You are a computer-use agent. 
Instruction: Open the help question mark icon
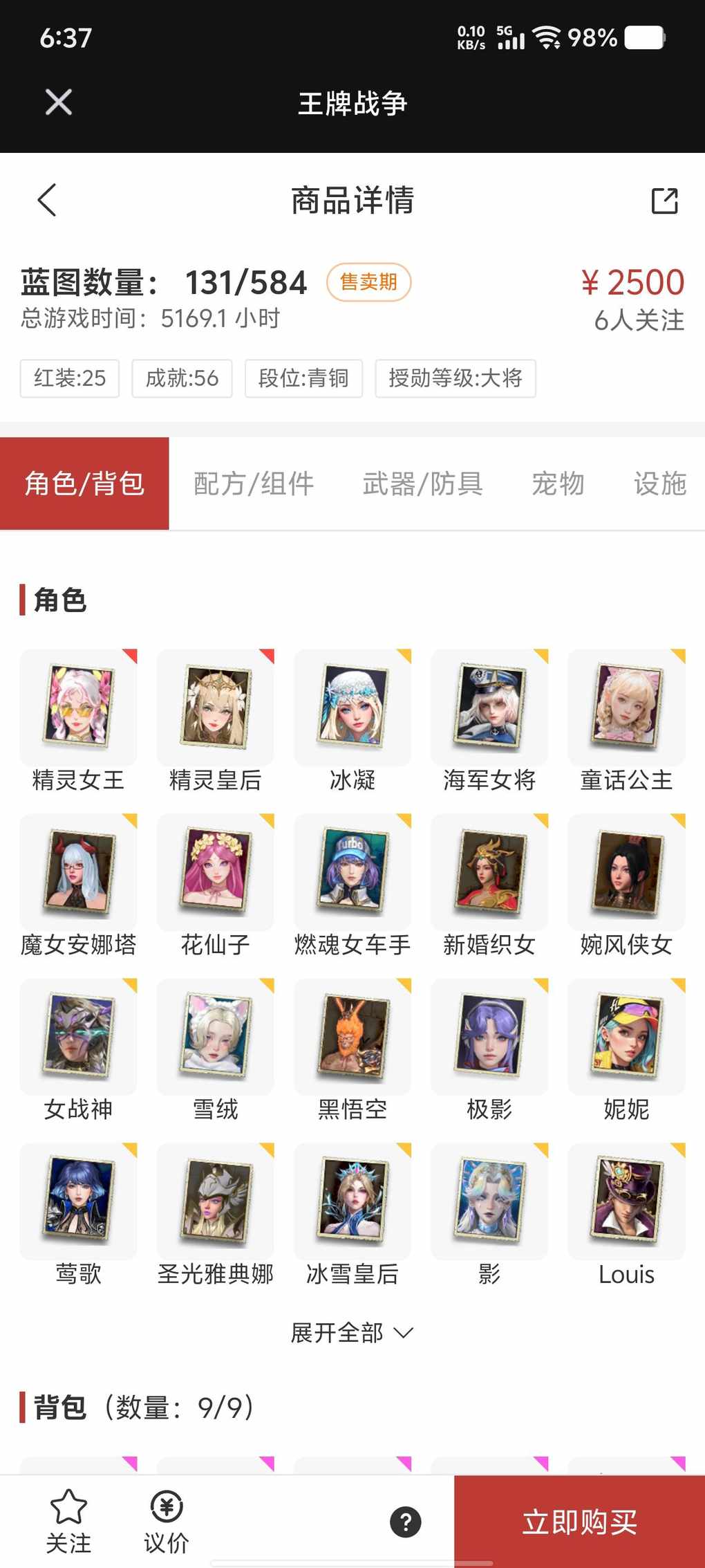coord(406,1522)
